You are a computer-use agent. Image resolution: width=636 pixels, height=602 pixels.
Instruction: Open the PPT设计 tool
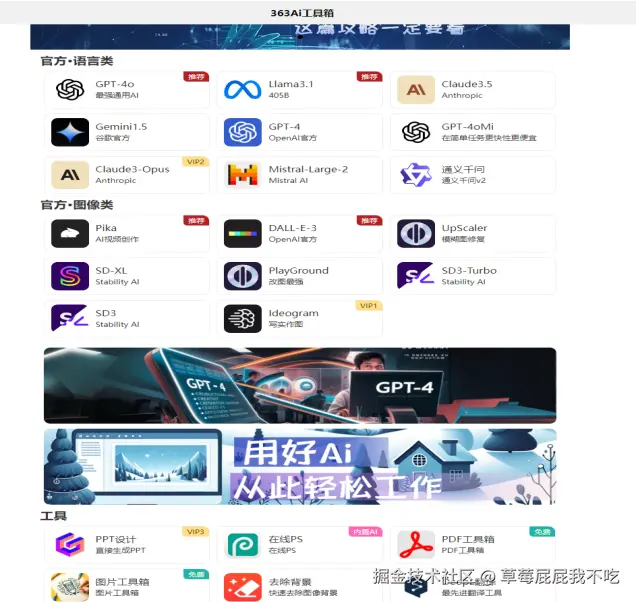pos(127,545)
